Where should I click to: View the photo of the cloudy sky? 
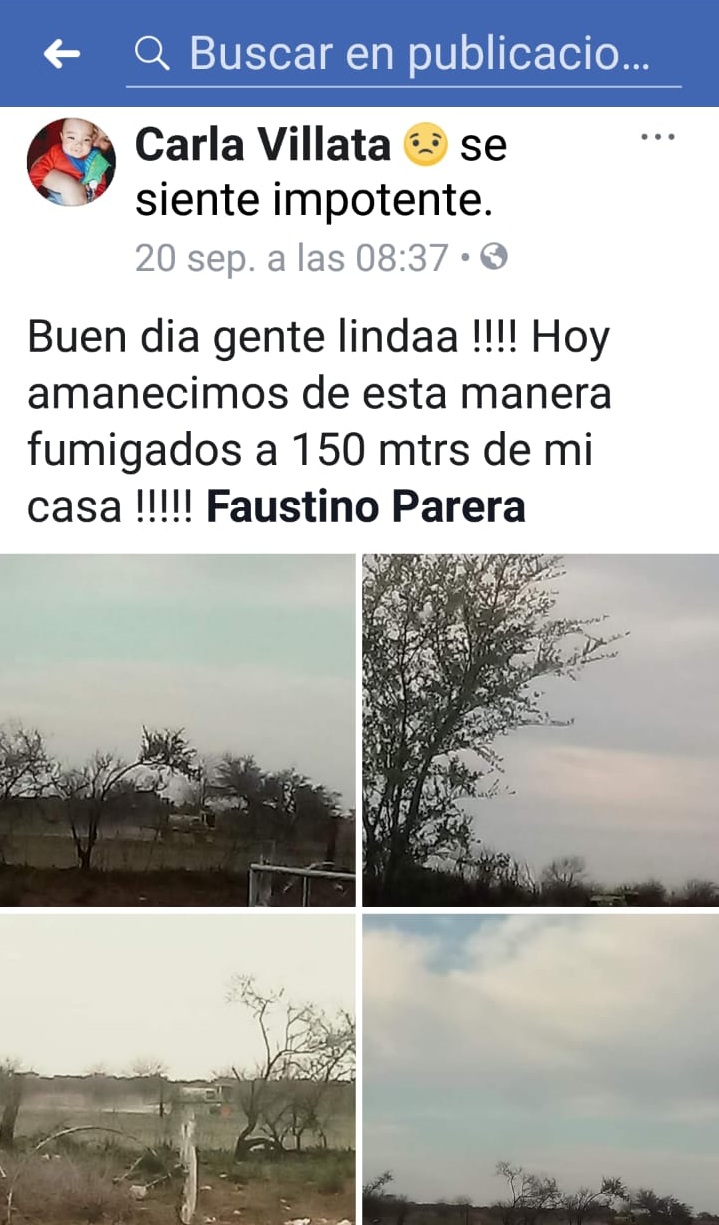tap(540, 1068)
